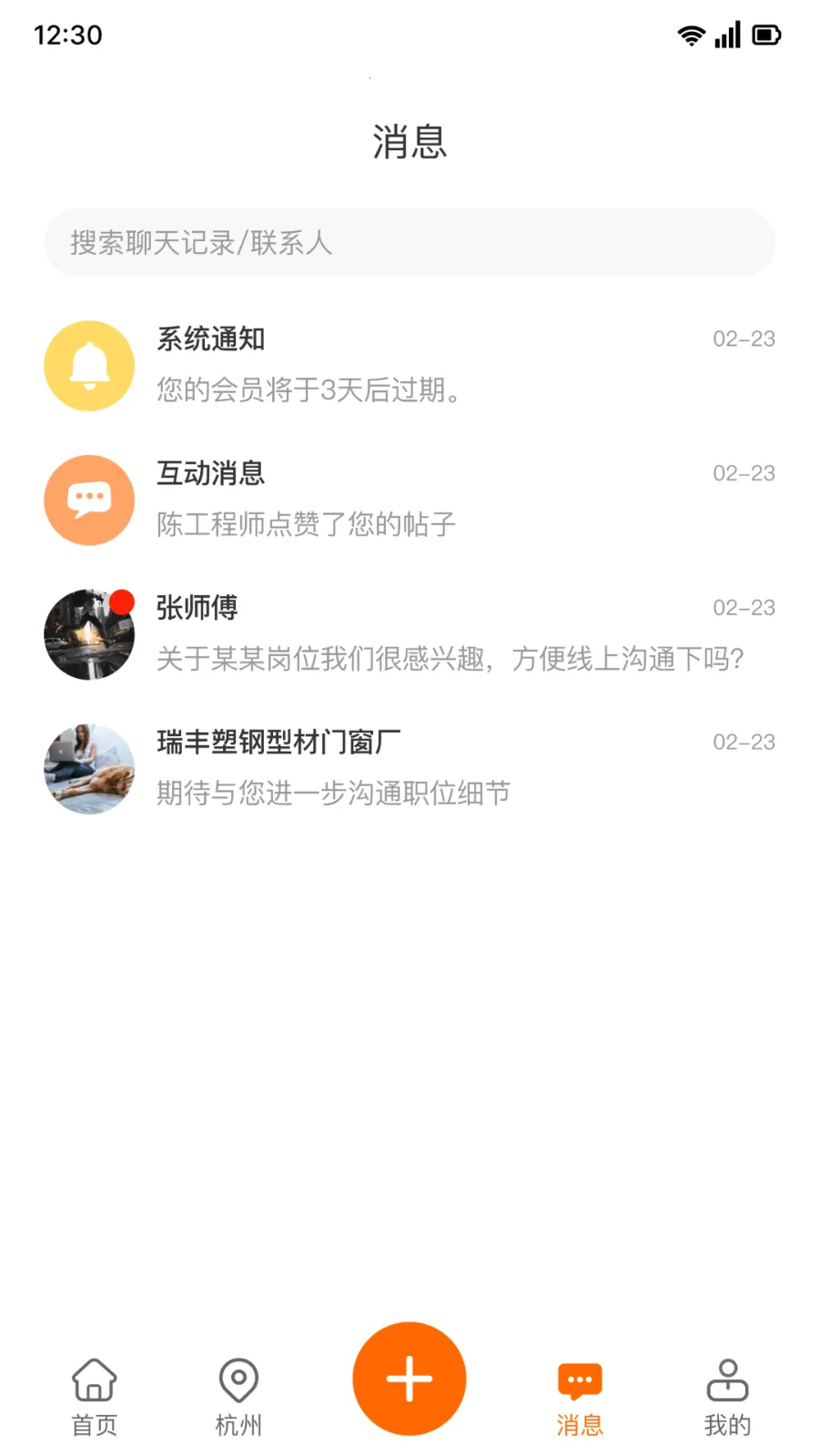Tap the 瑞丰塑钢型材门窗厂 company avatar
This screenshot has height=1456, width=819.
88,767
